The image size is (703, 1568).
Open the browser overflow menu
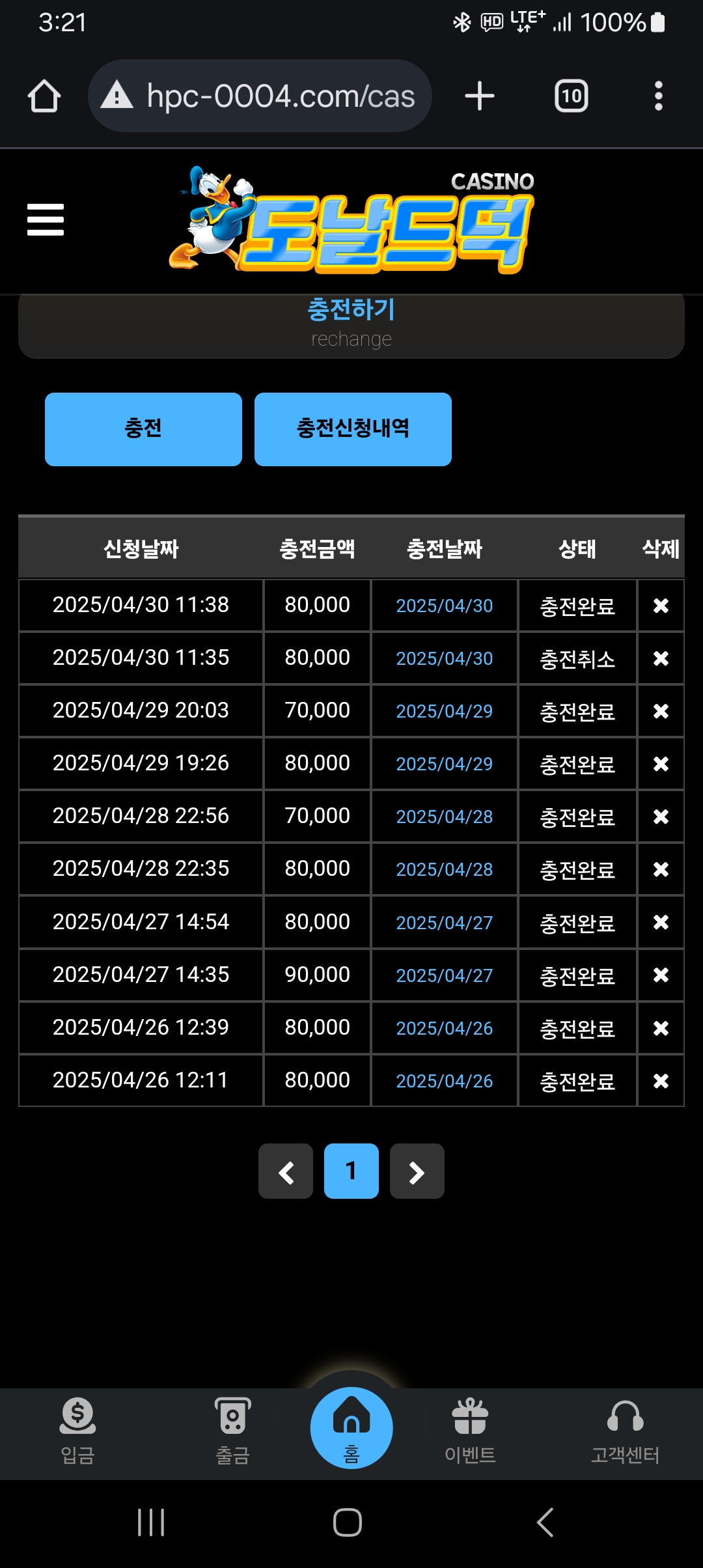click(x=658, y=96)
